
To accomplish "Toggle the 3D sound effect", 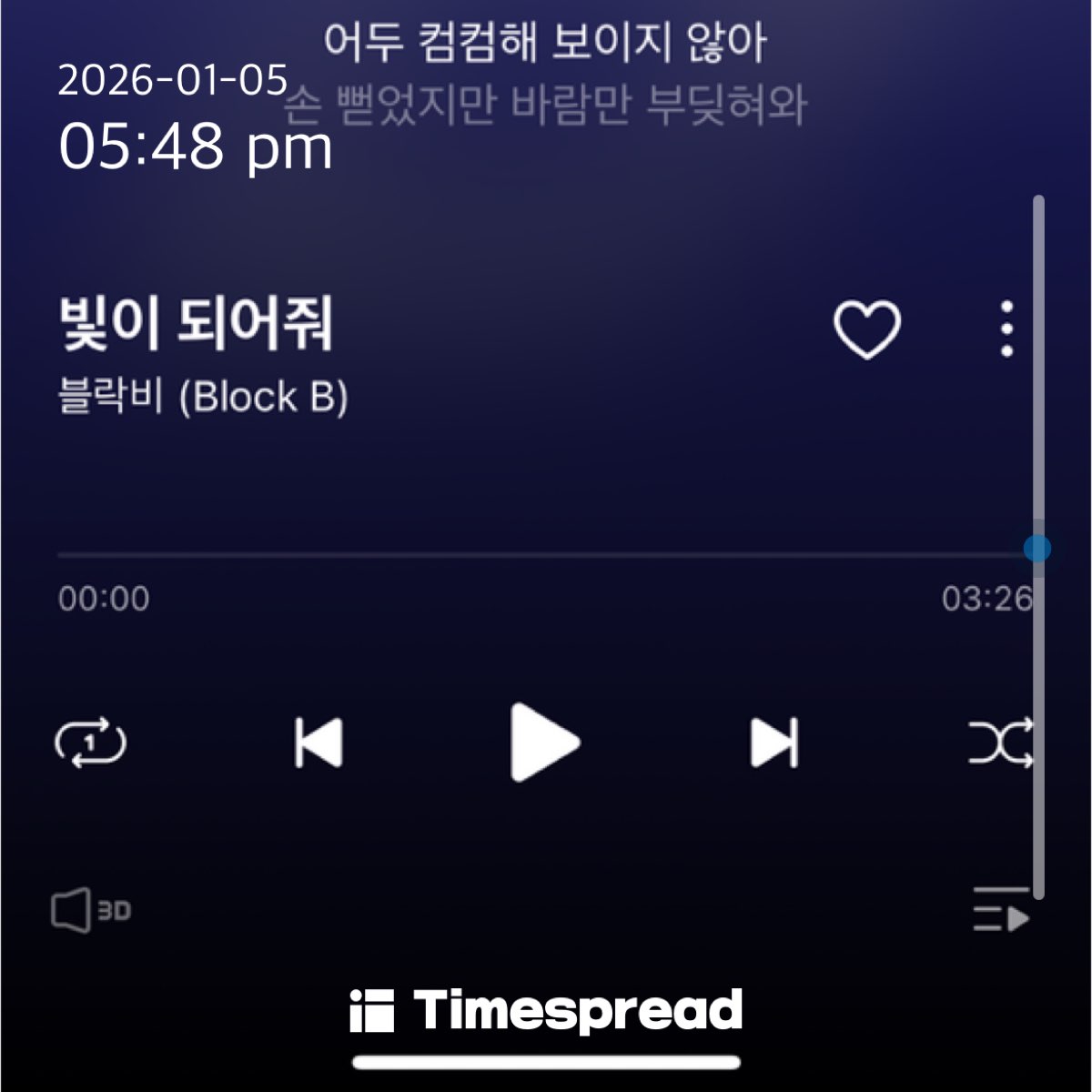I will click(90, 910).
